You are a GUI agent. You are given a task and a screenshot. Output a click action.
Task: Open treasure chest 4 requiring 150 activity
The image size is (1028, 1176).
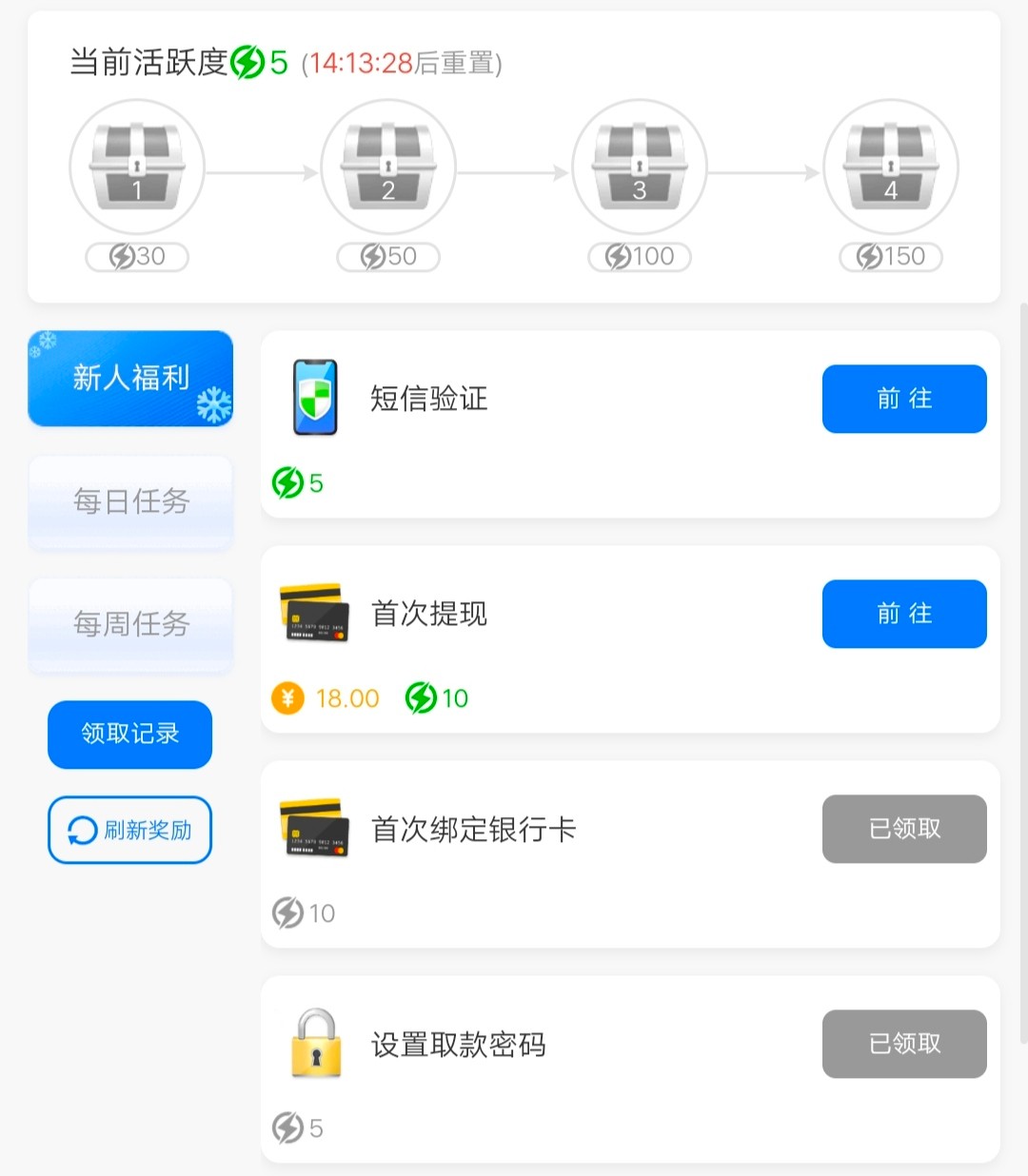point(891,167)
